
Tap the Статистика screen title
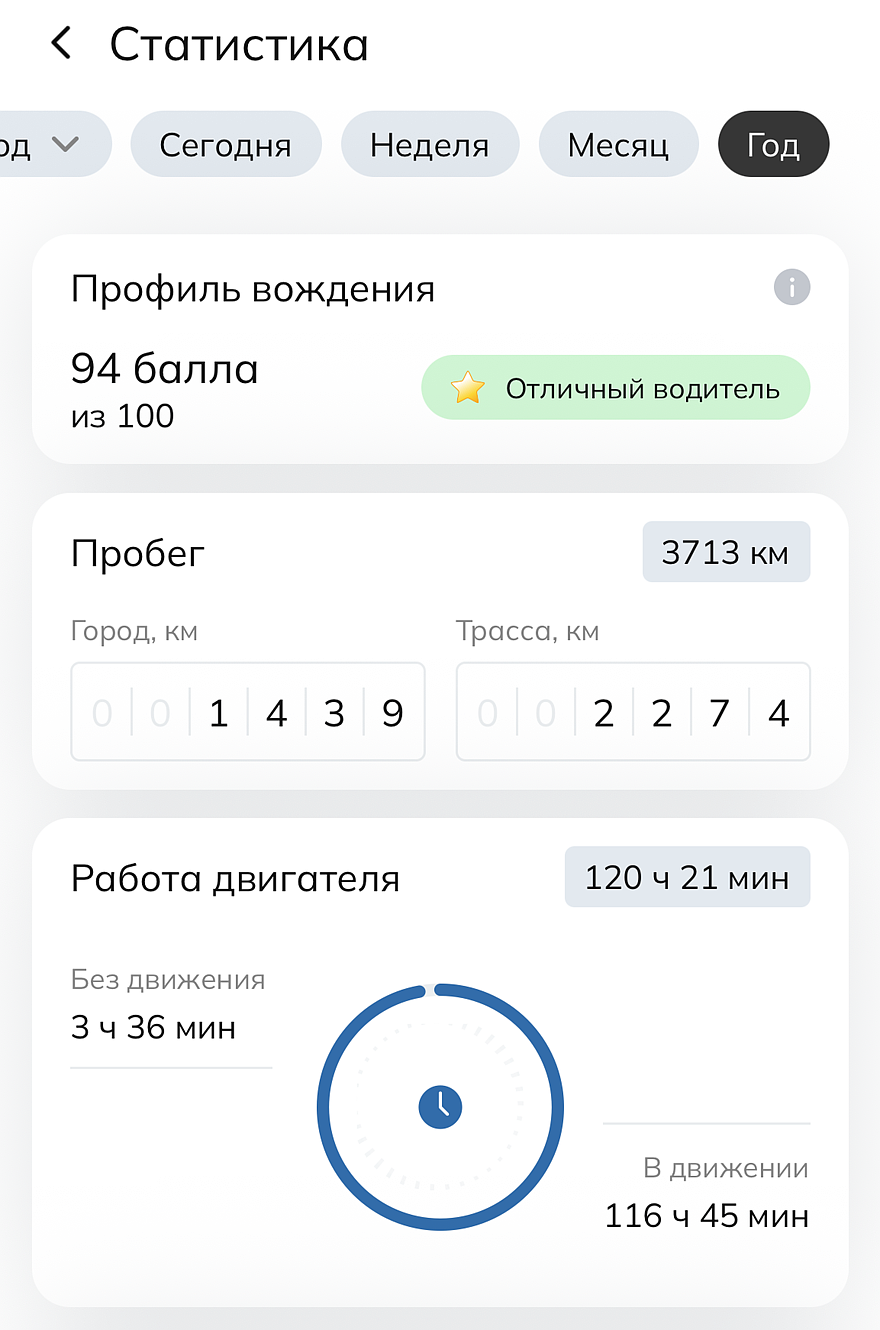(x=238, y=43)
